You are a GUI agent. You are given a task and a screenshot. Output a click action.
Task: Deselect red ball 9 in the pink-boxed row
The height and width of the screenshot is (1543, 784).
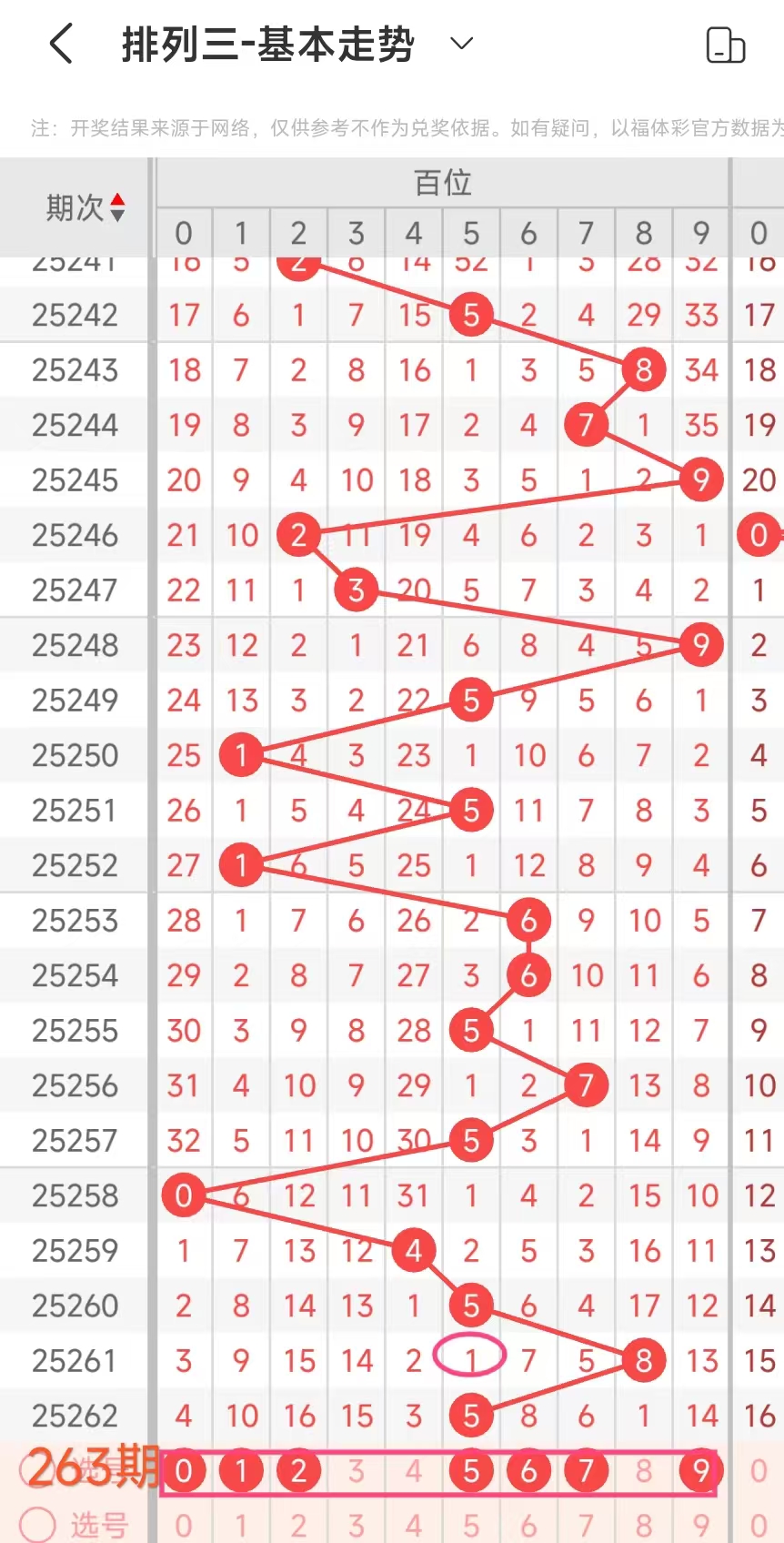coord(700,1470)
